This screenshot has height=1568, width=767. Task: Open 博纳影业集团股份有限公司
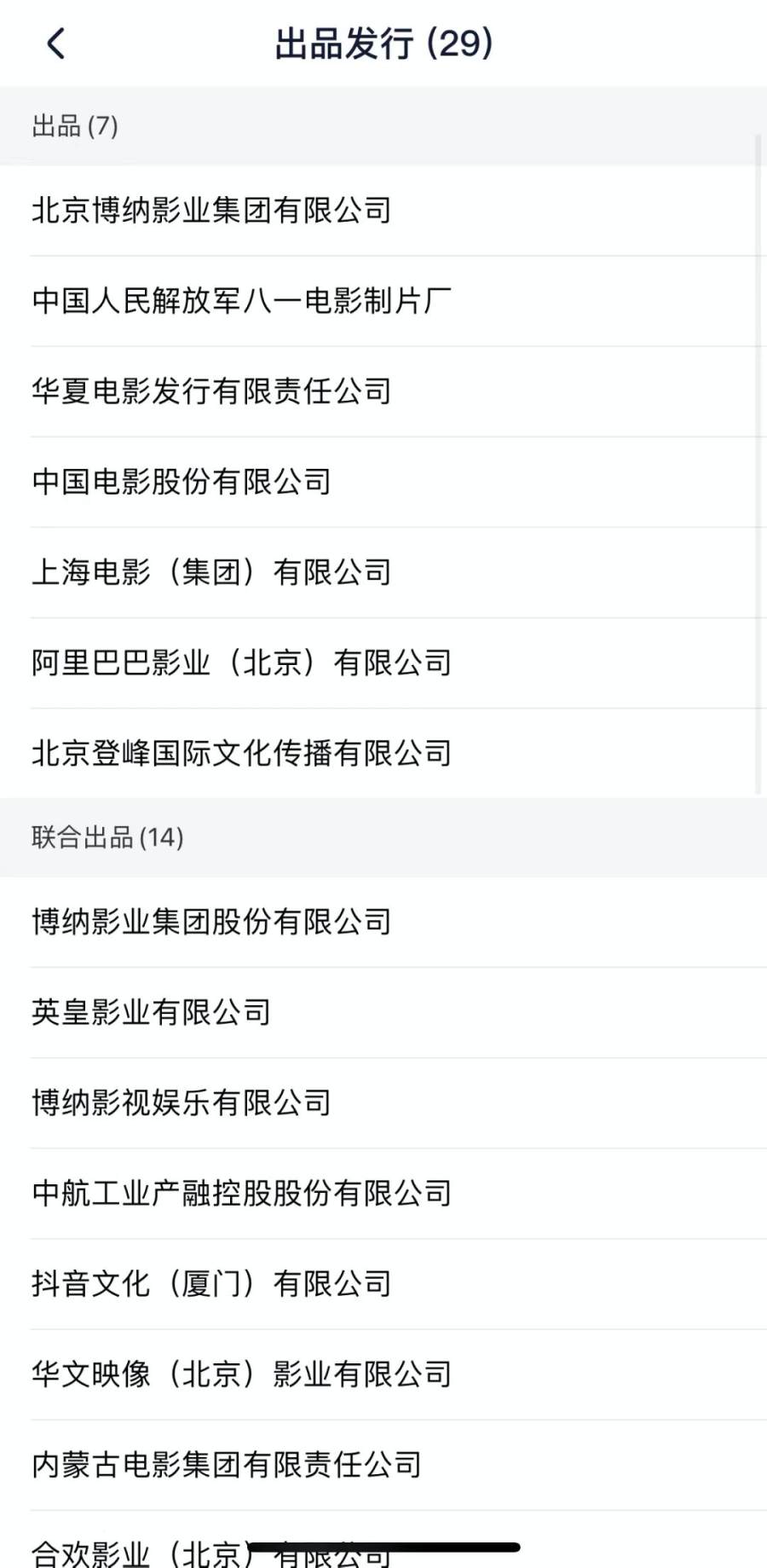click(x=211, y=922)
